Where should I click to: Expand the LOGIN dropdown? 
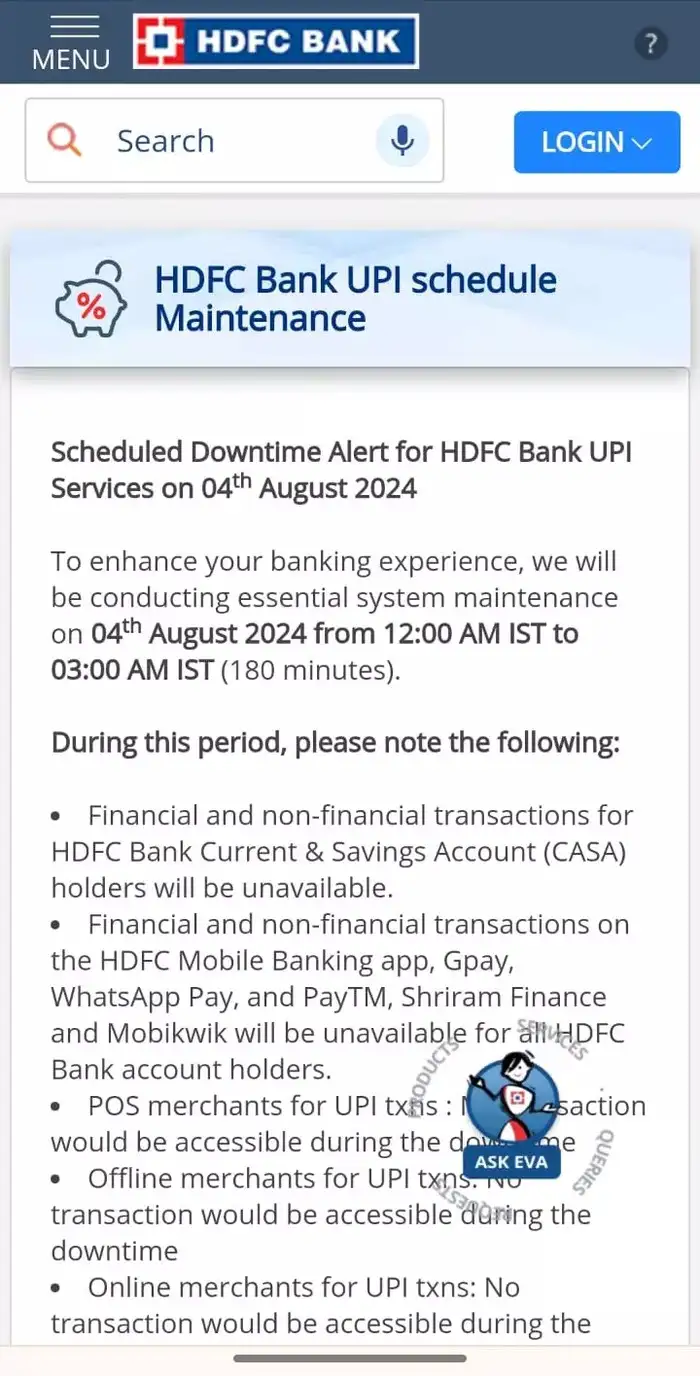tap(596, 142)
